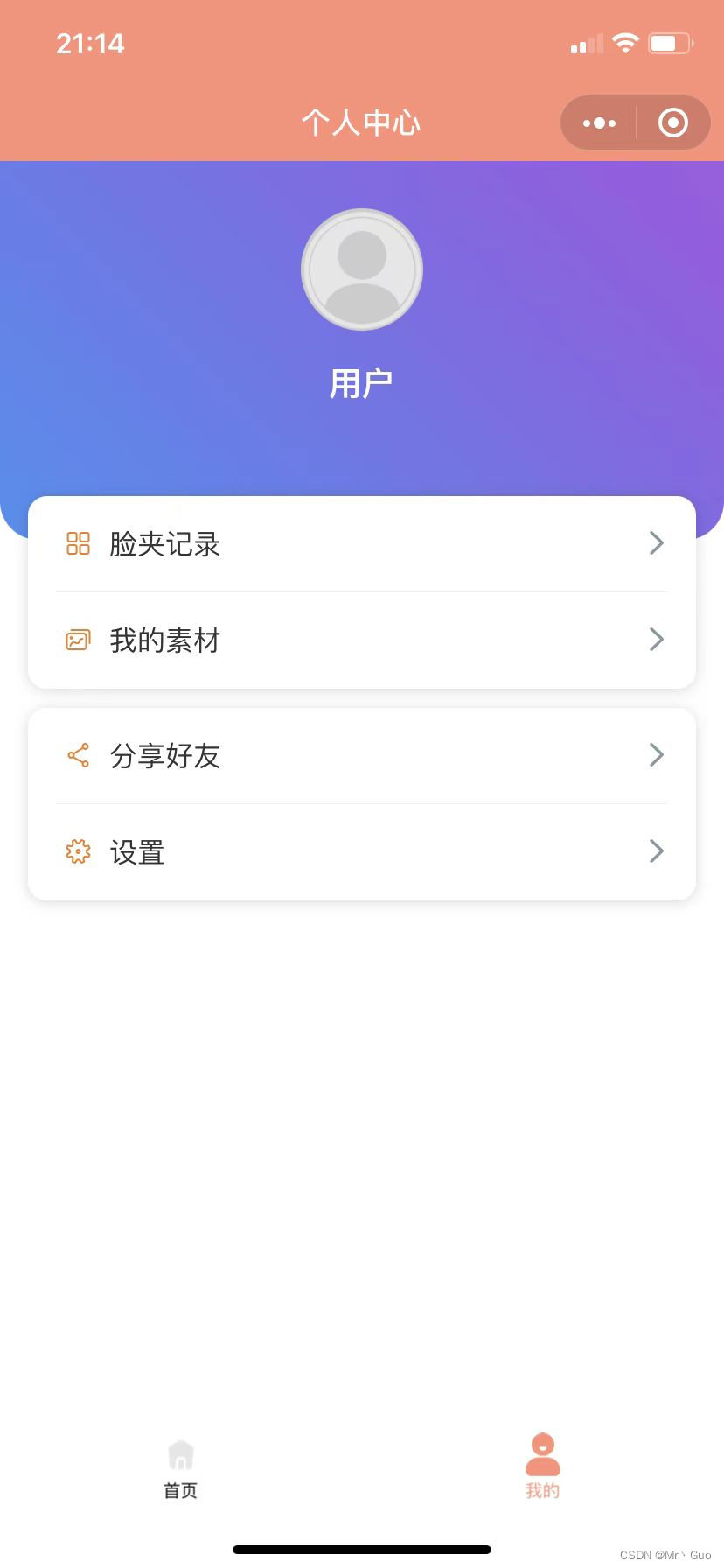The height and width of the screenshot is (1568, 724).
Task: Expand 设置 with the right arrow
Action: coord(656,851)
